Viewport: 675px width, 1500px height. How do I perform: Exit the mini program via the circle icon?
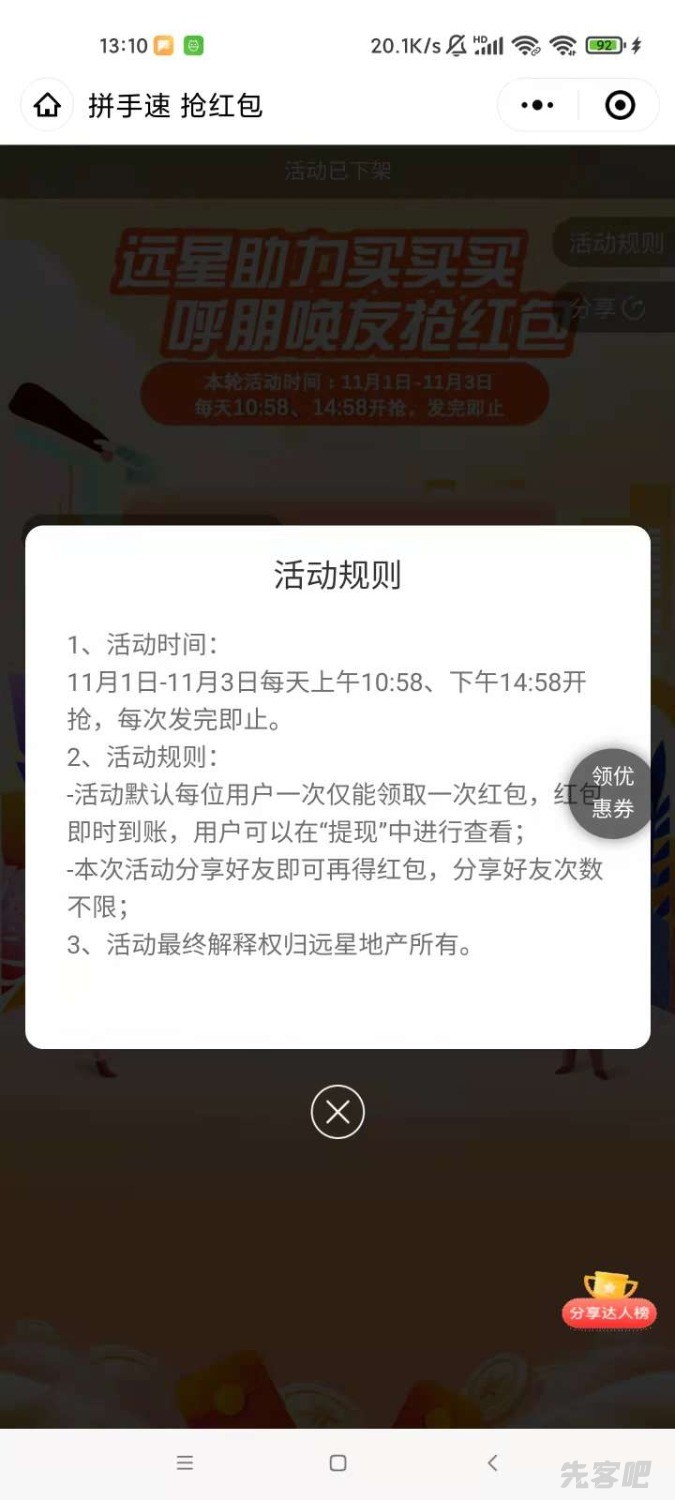[x=620, y=105]
